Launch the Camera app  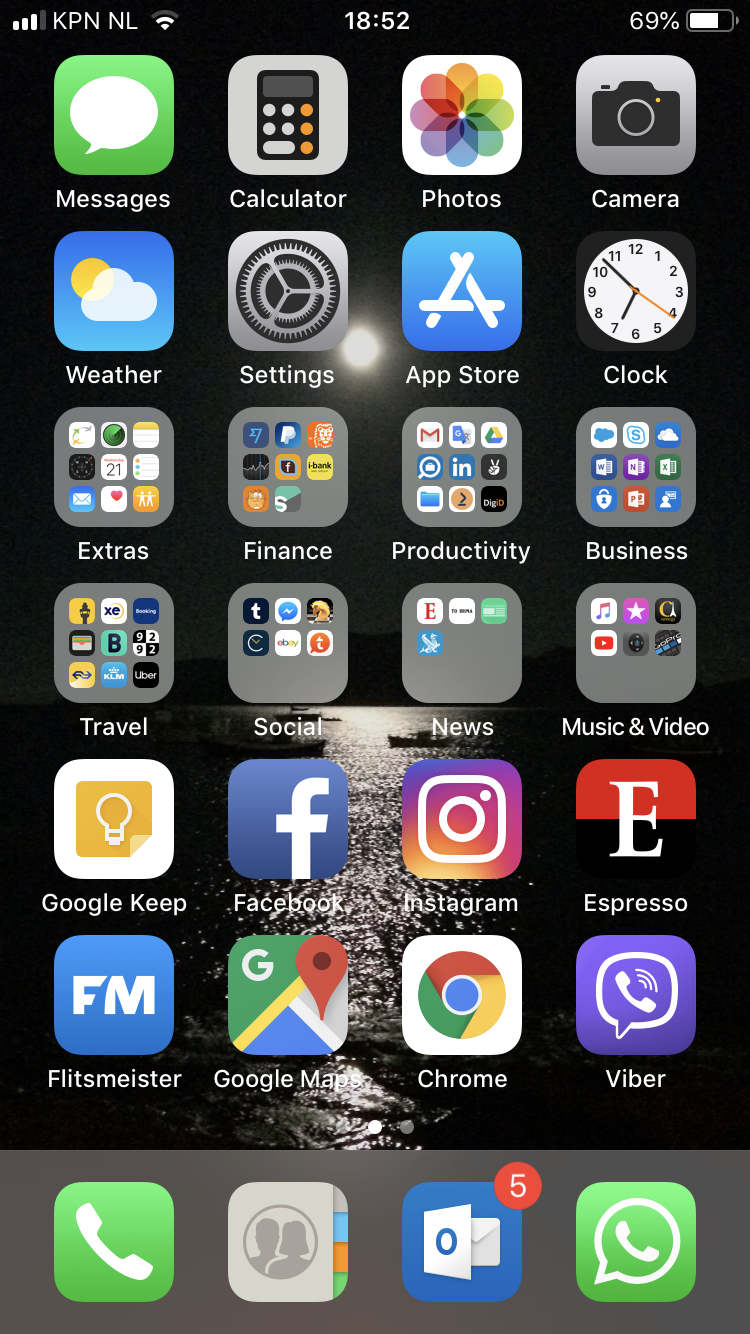[x=636, y=115]
